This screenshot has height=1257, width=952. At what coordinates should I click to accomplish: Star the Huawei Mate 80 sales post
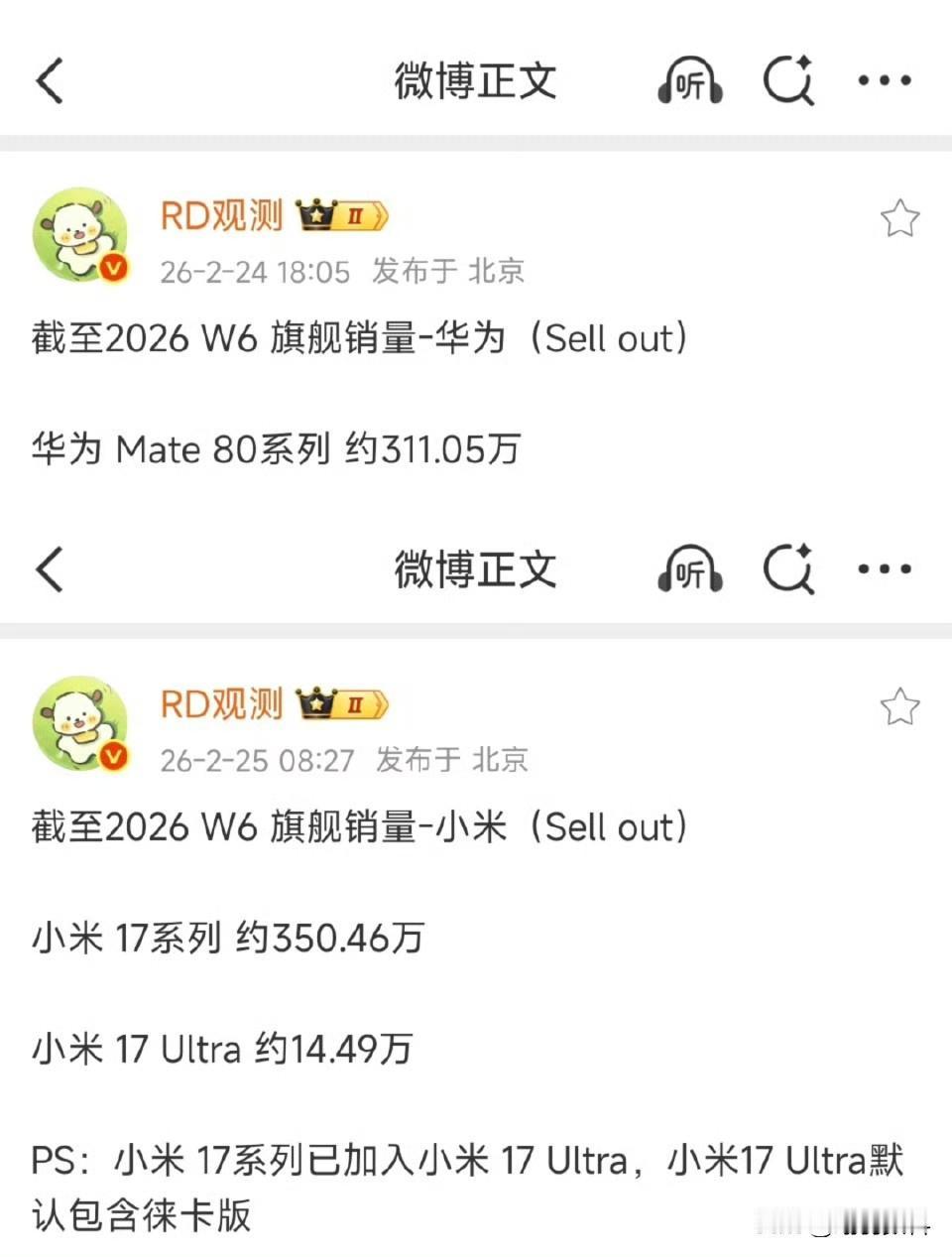pos(899,219)
